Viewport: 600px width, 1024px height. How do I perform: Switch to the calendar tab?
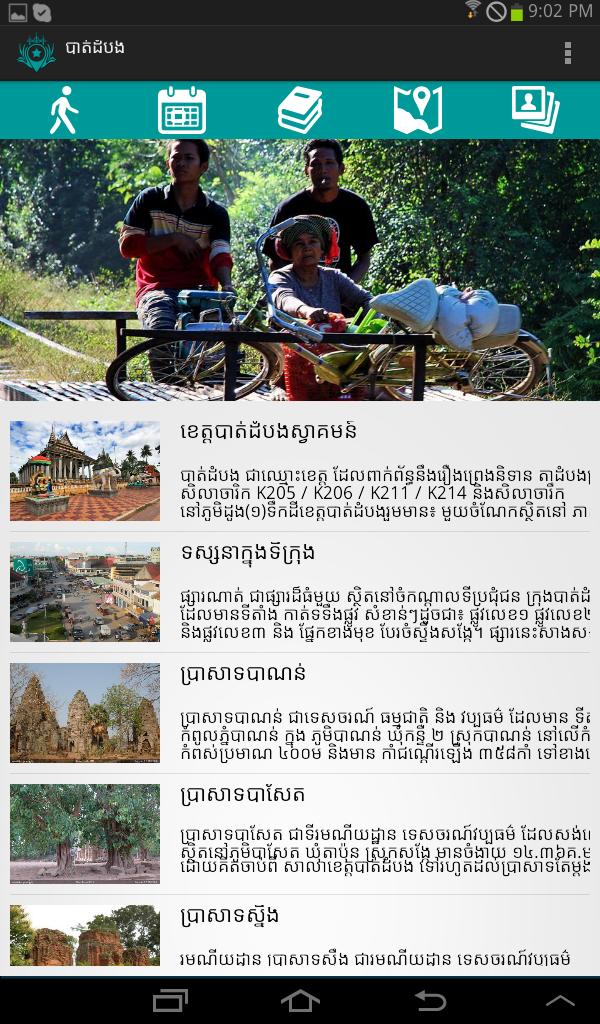click(x=182, y=110)
